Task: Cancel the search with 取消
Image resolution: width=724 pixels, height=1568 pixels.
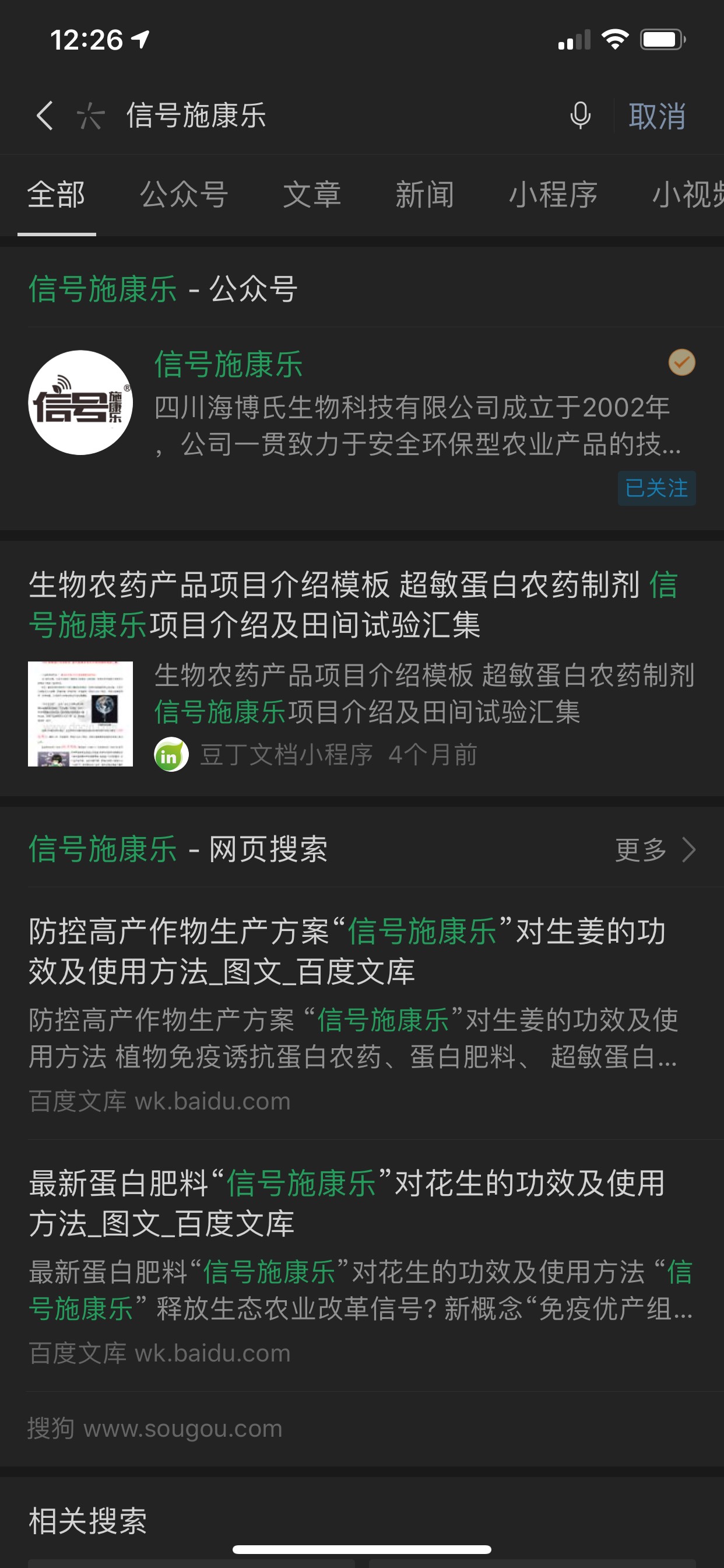Action: [x=658, y=116]
